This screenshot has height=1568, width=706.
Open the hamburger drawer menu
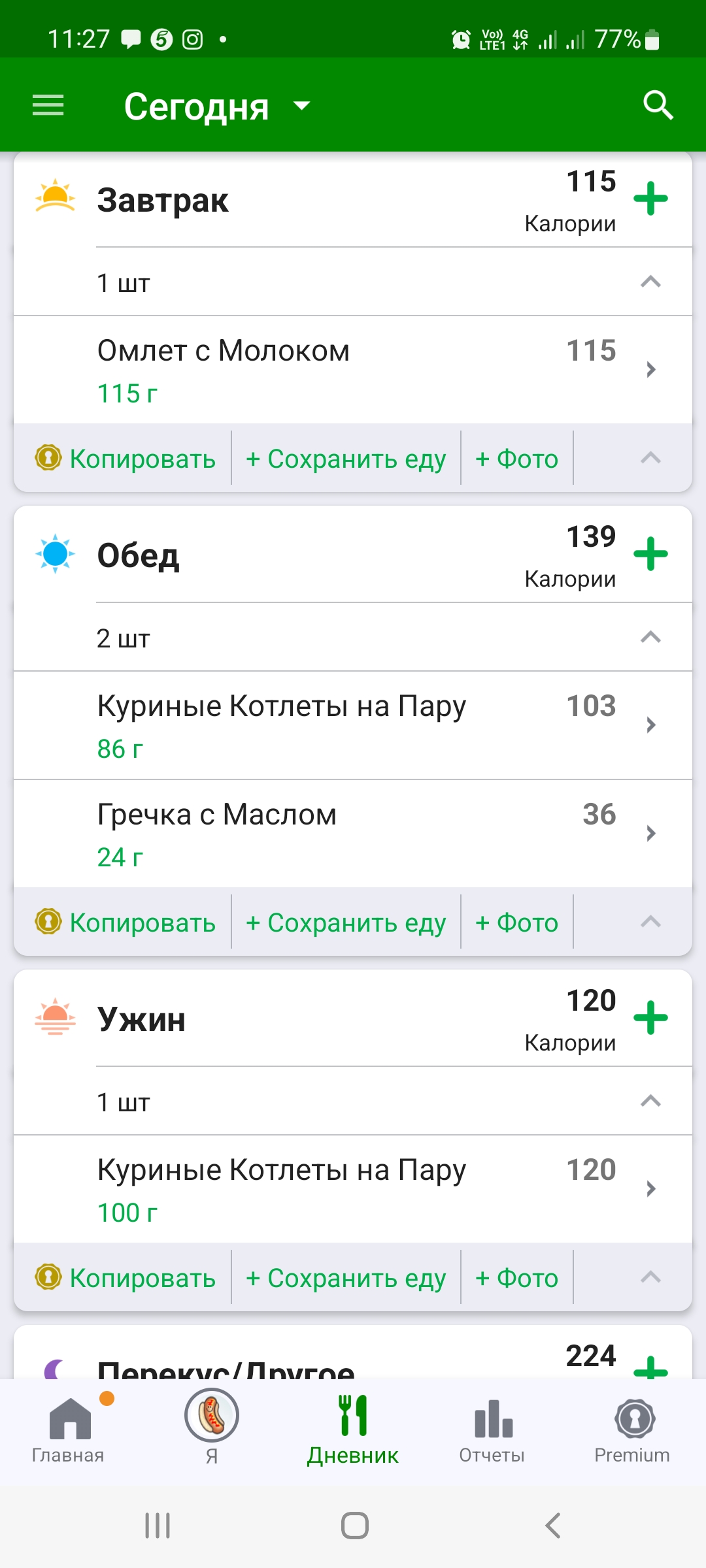(48, 105)
